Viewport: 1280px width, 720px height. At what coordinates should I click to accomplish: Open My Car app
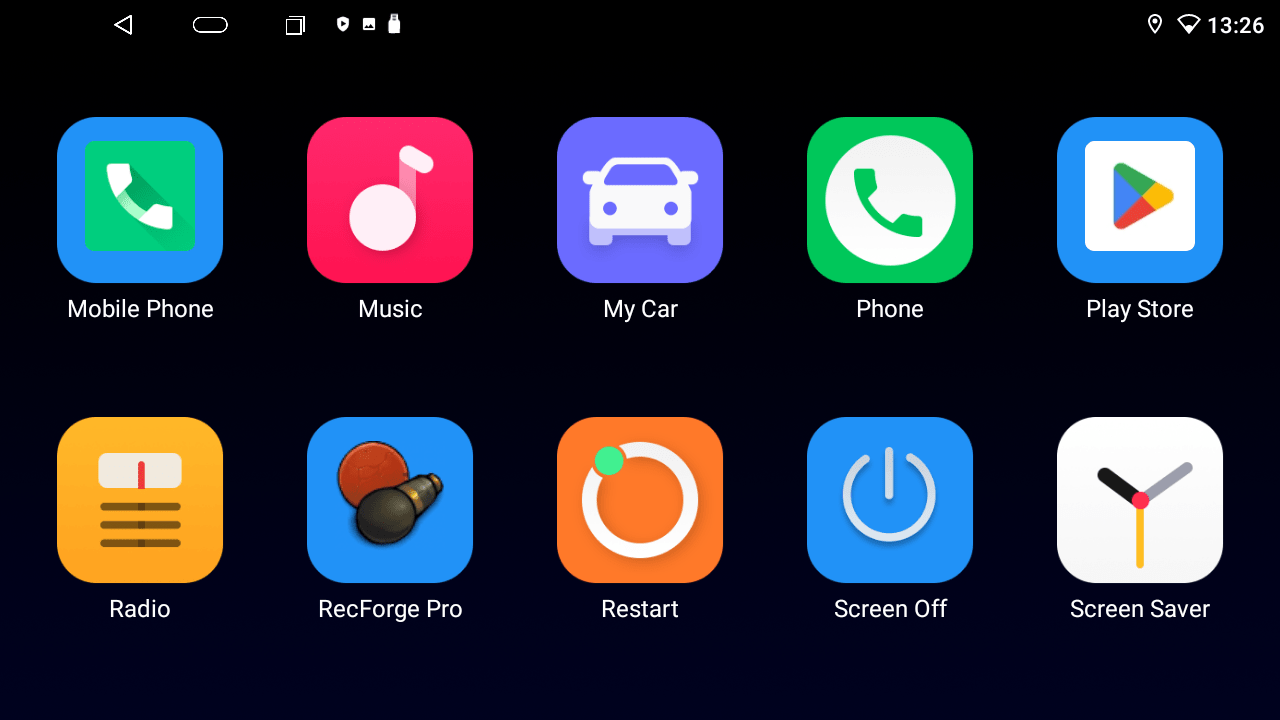tap(640, 200)
